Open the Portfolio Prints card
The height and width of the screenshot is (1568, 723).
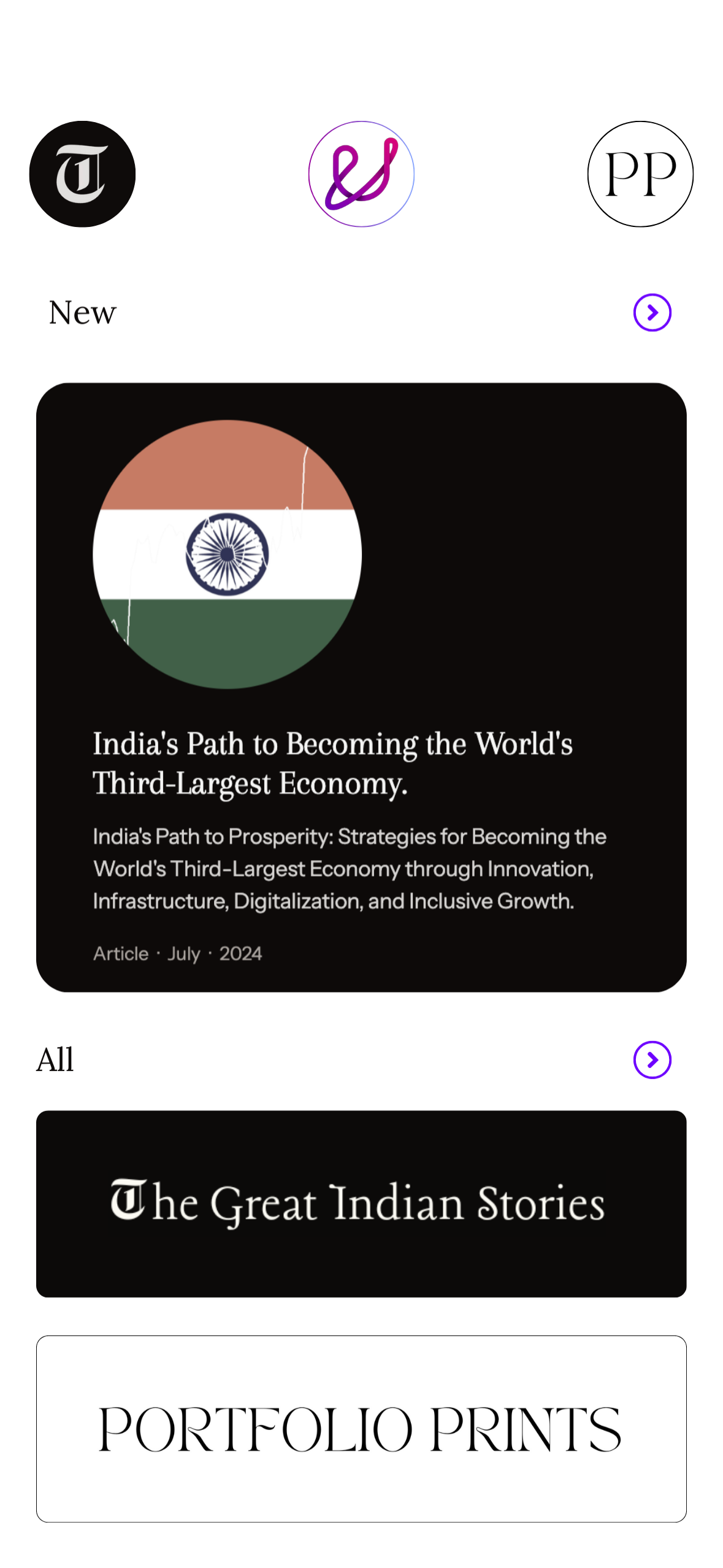(361, 1429)
